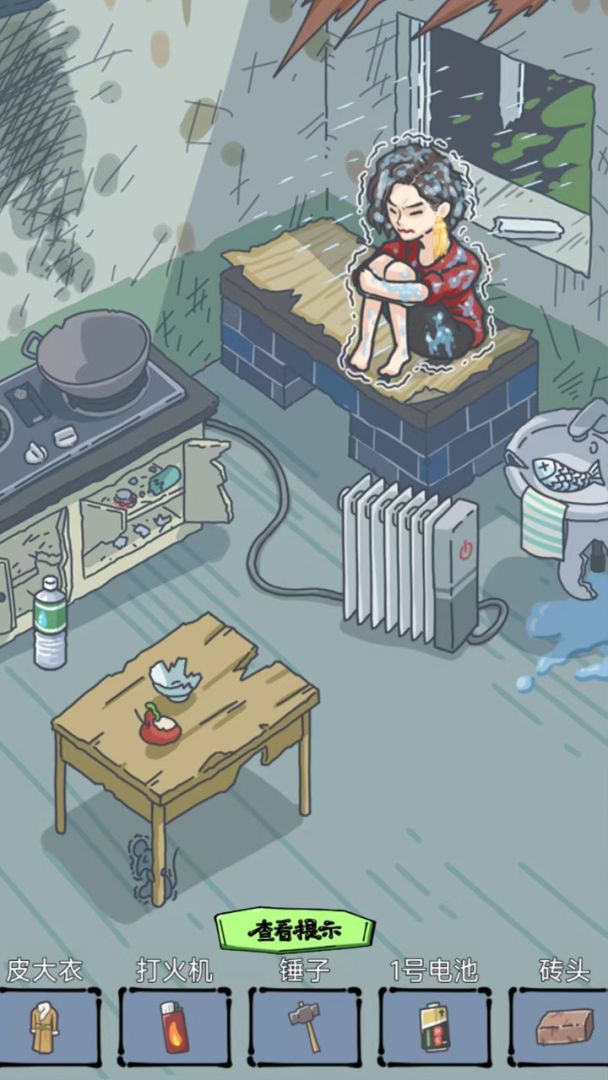
Task: Tap the wok on the stove
Action: coord(91,351)
